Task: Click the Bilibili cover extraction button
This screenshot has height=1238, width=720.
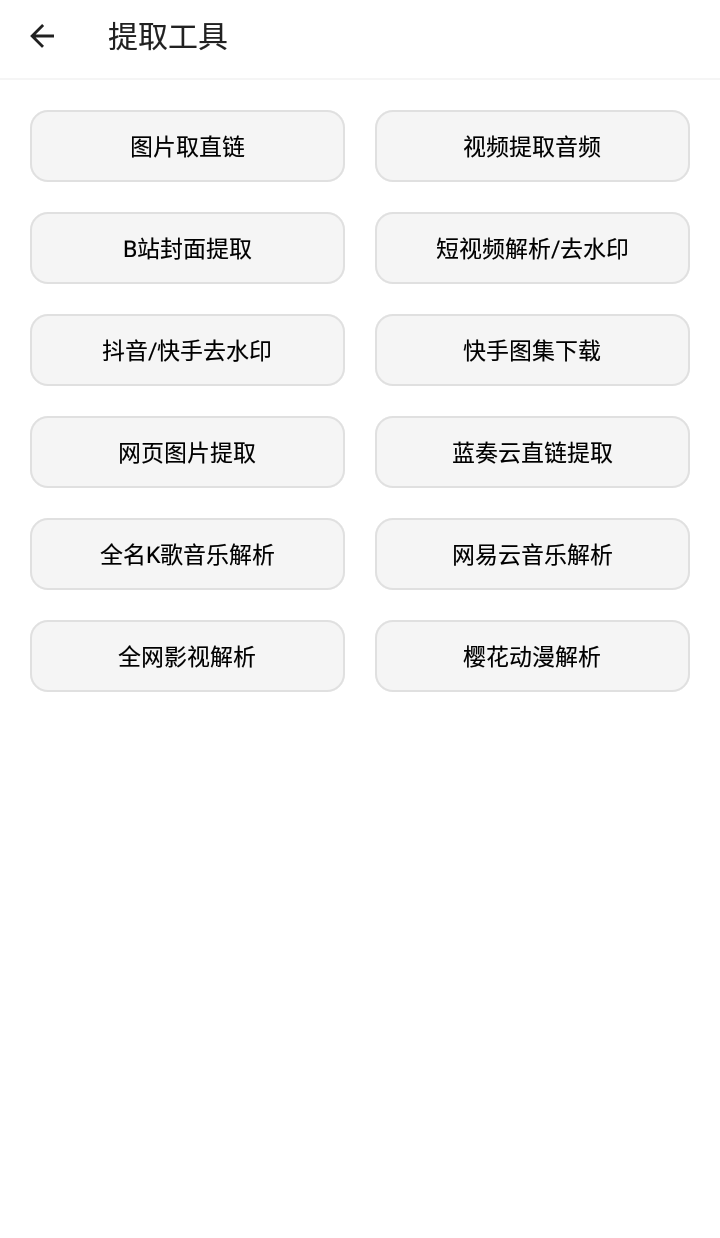Action: tap(187, 248)
